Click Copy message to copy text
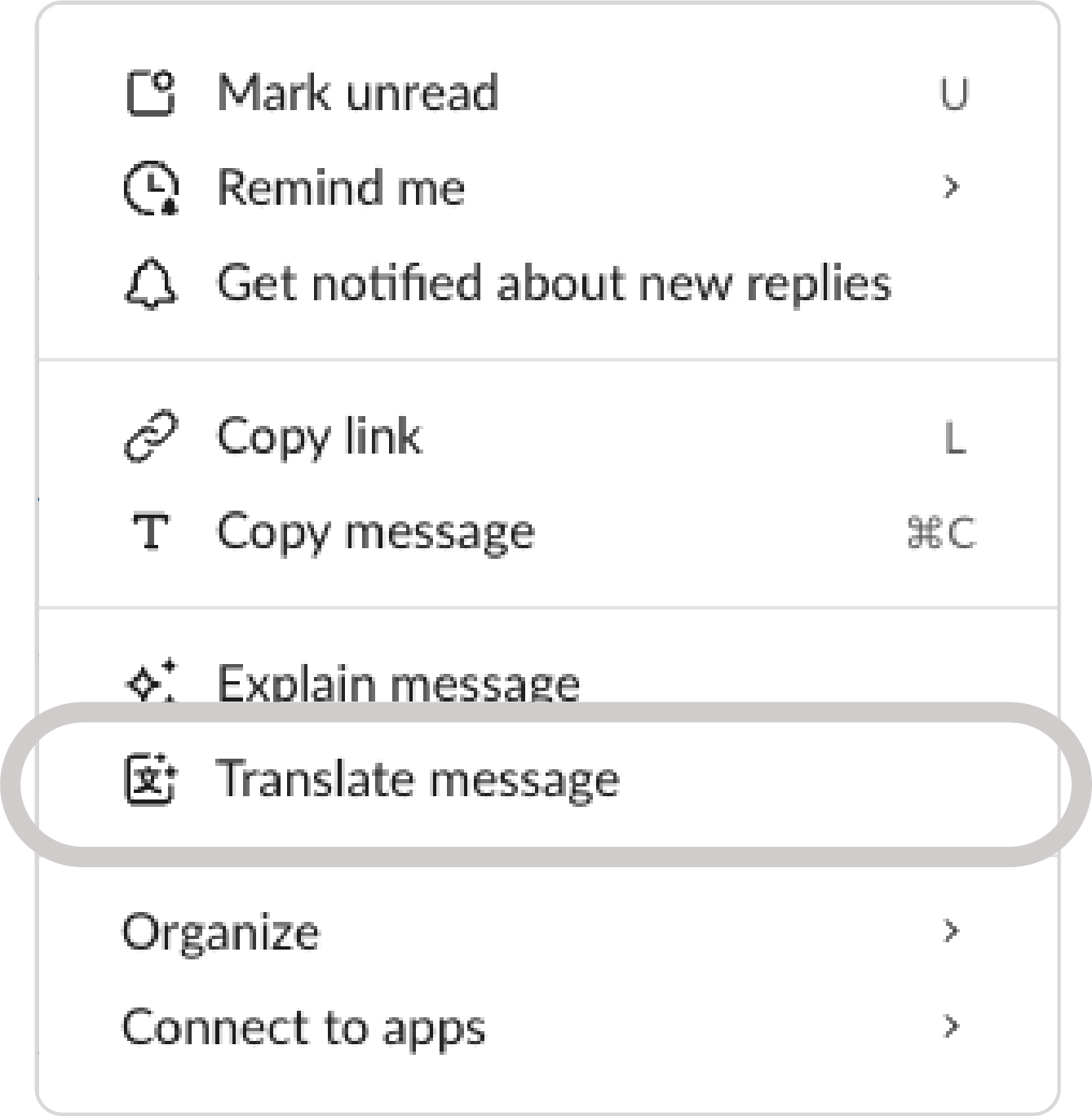This screenshot has height=1116, width=1092. coord(375,531)
